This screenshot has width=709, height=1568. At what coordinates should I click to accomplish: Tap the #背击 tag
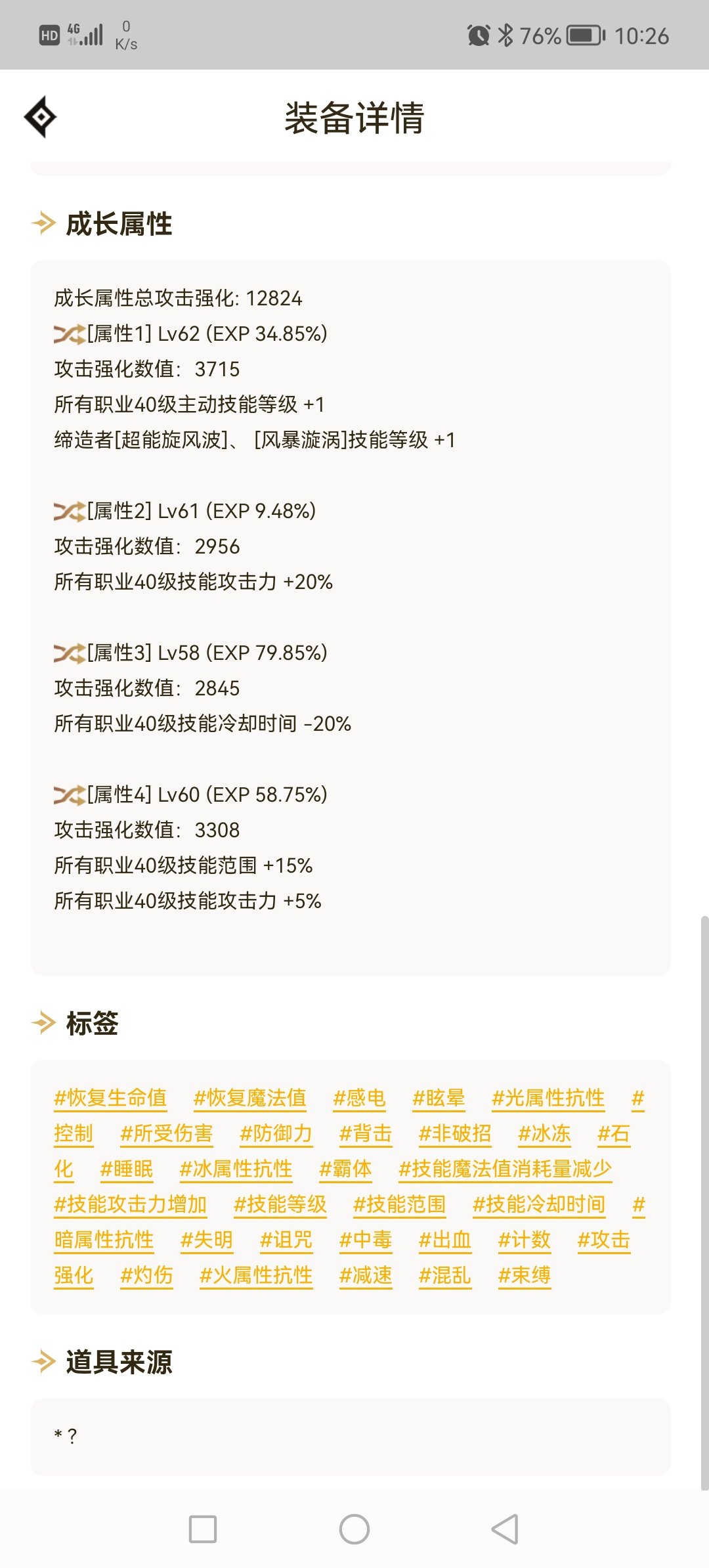coord(366,1133)
